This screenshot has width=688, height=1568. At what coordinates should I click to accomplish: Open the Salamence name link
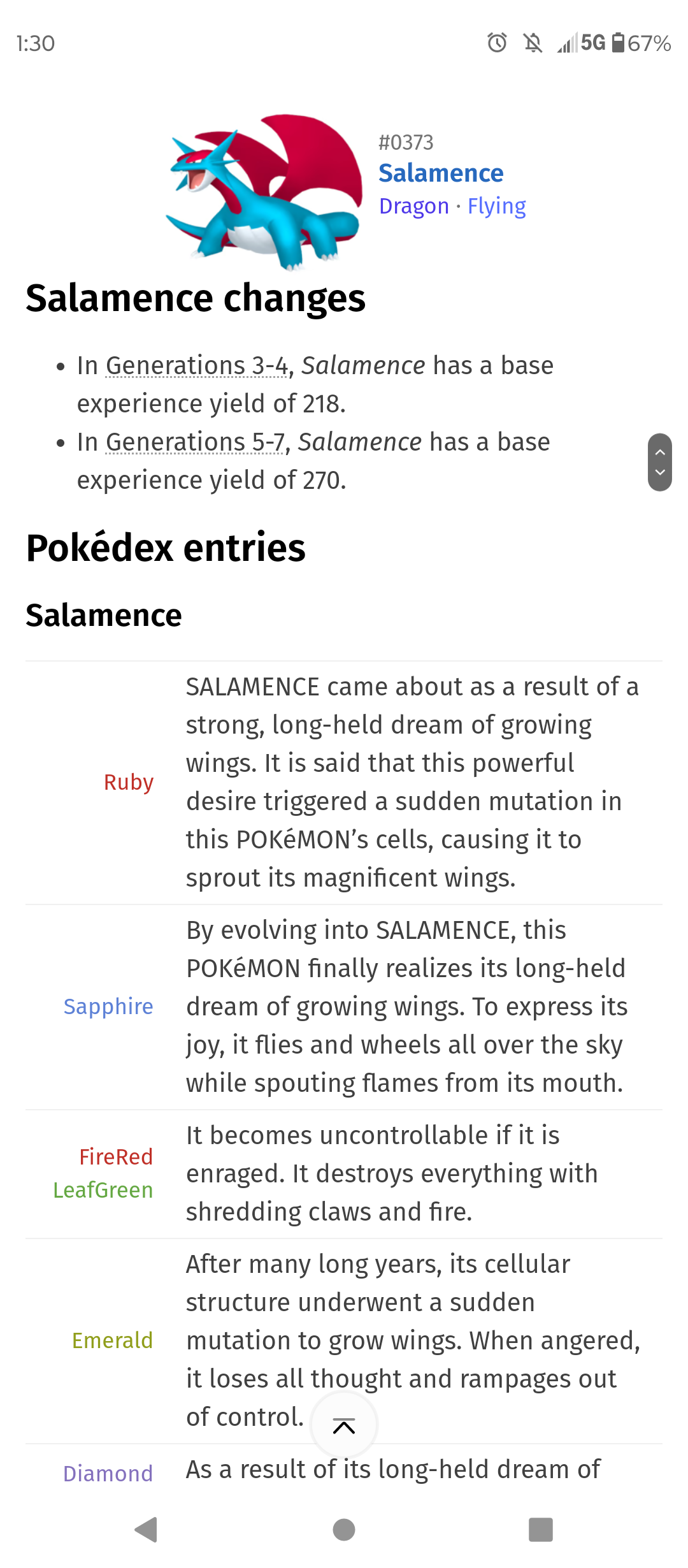[441, 173]
